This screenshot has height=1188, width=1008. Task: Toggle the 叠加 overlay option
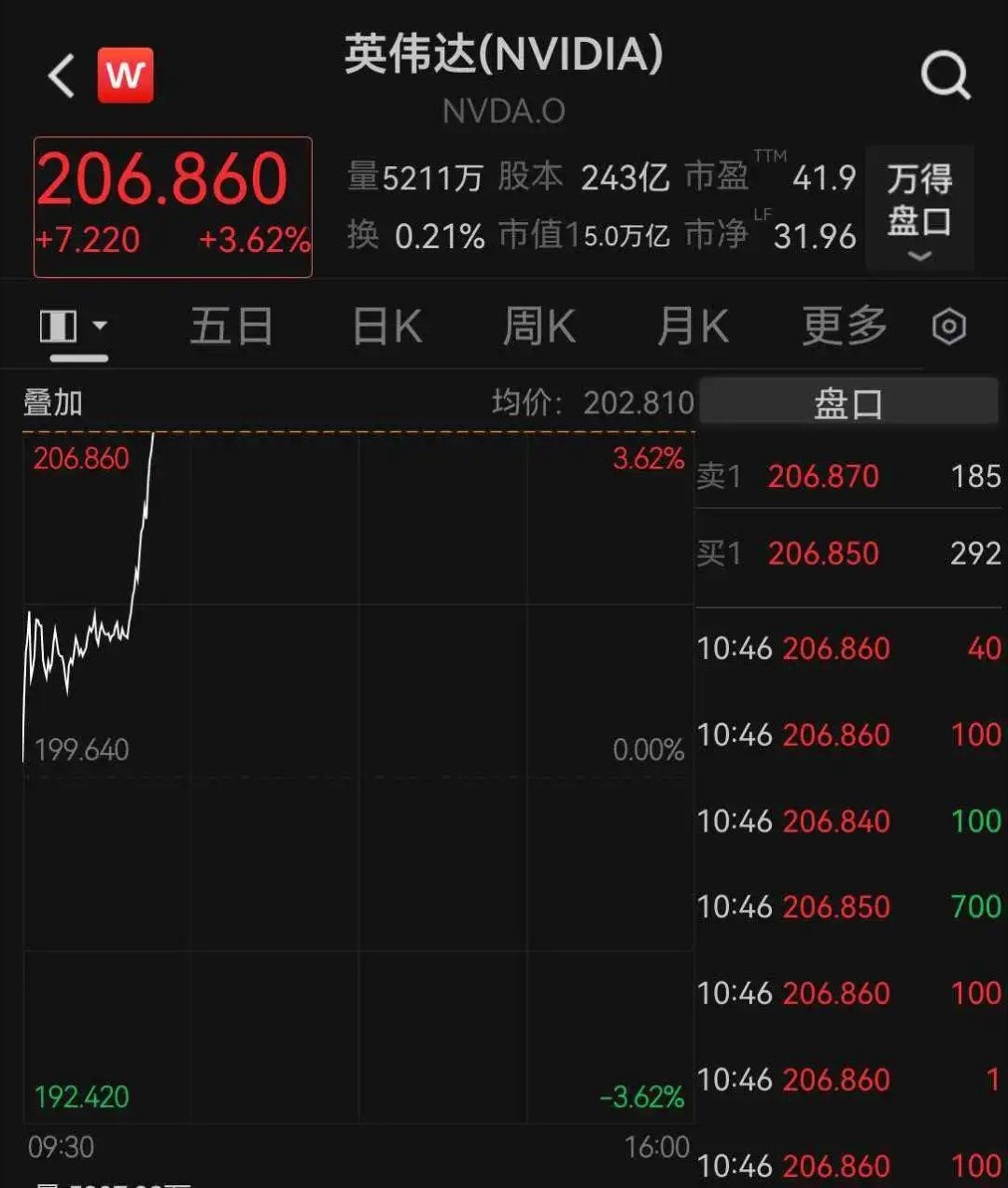click(x=50, y=402)
